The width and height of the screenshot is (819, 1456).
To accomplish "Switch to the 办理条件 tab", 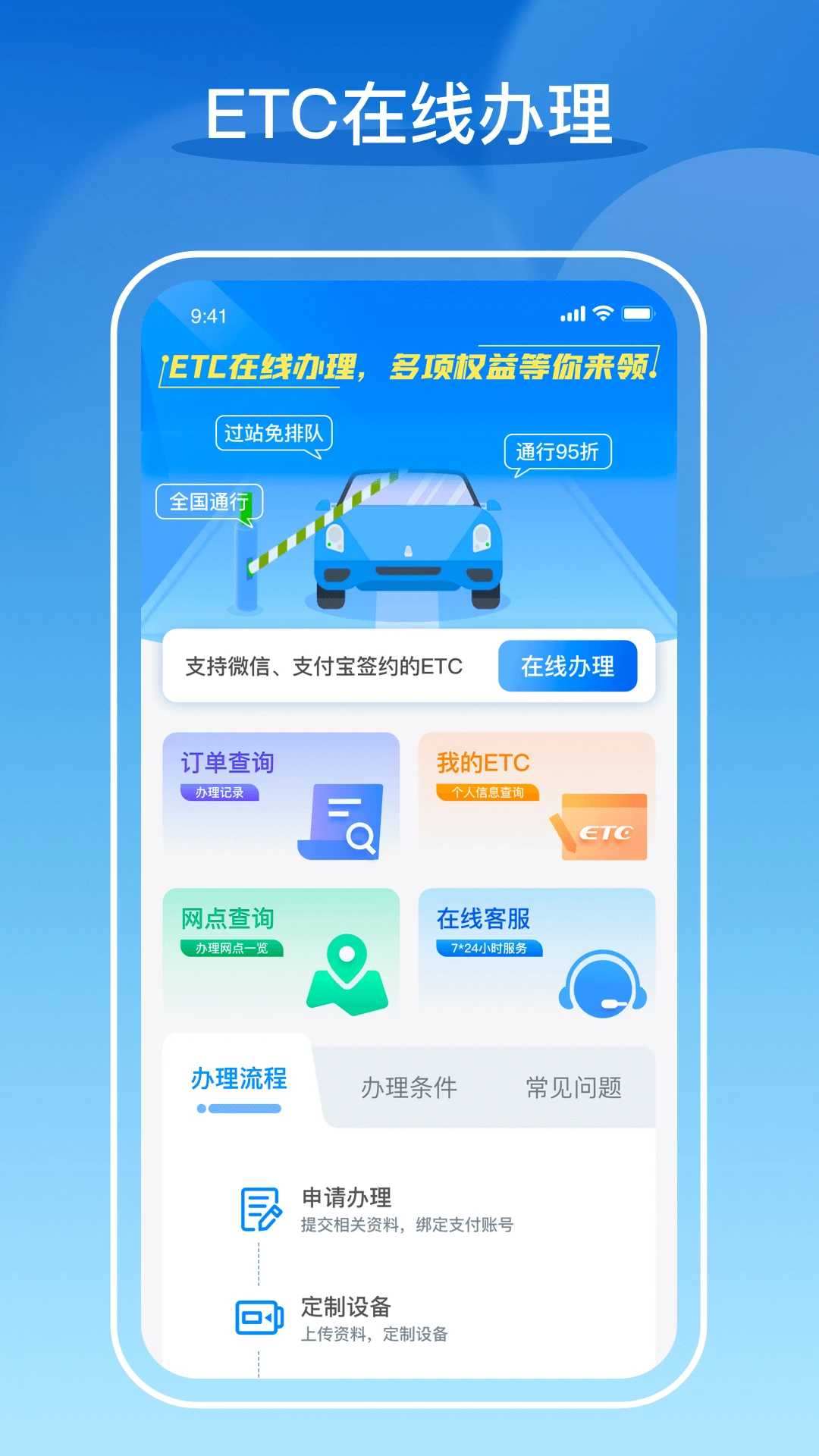I will (x=408, y=1087).
